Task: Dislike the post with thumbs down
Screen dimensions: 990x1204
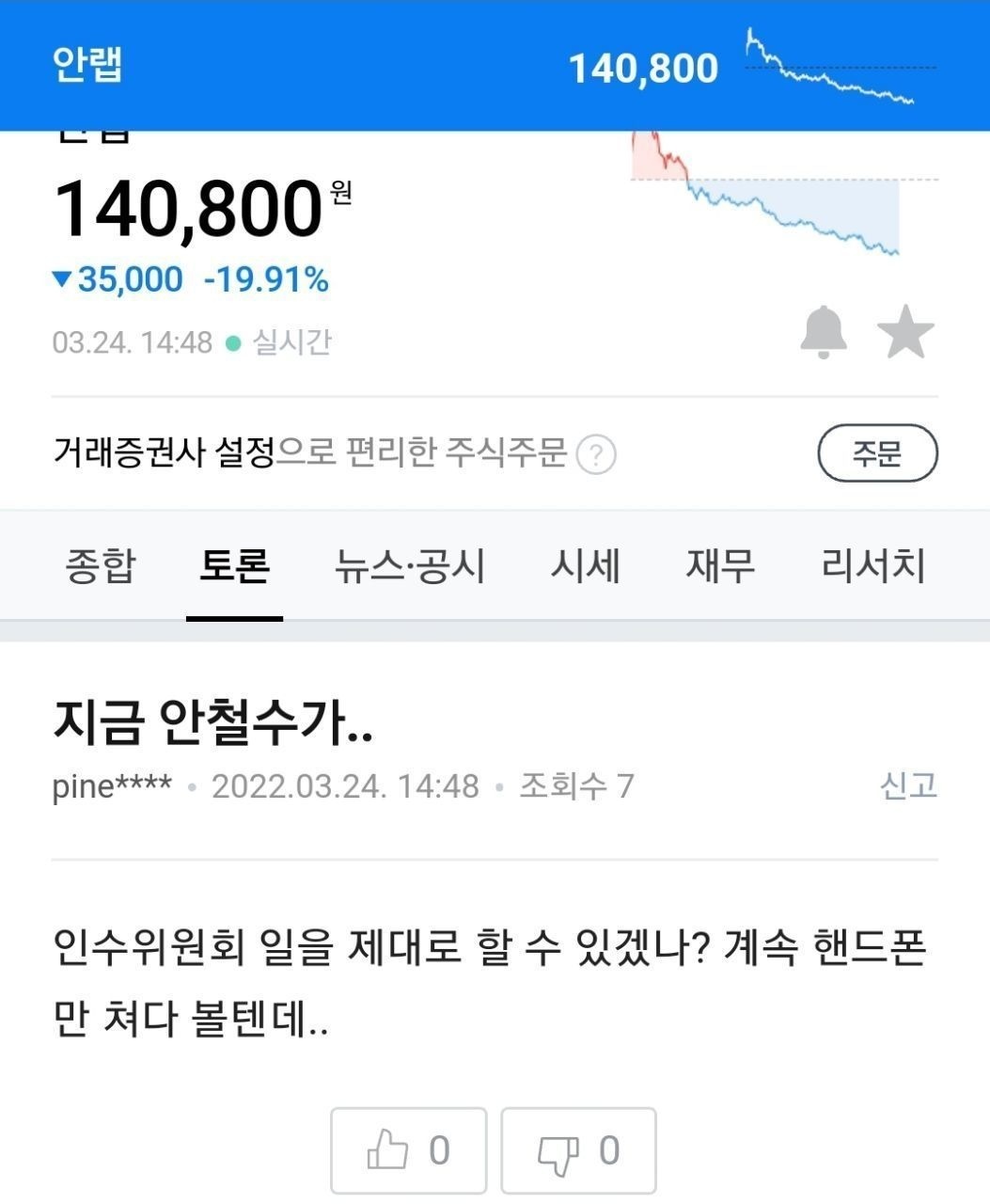Action: pos(578,1150)
